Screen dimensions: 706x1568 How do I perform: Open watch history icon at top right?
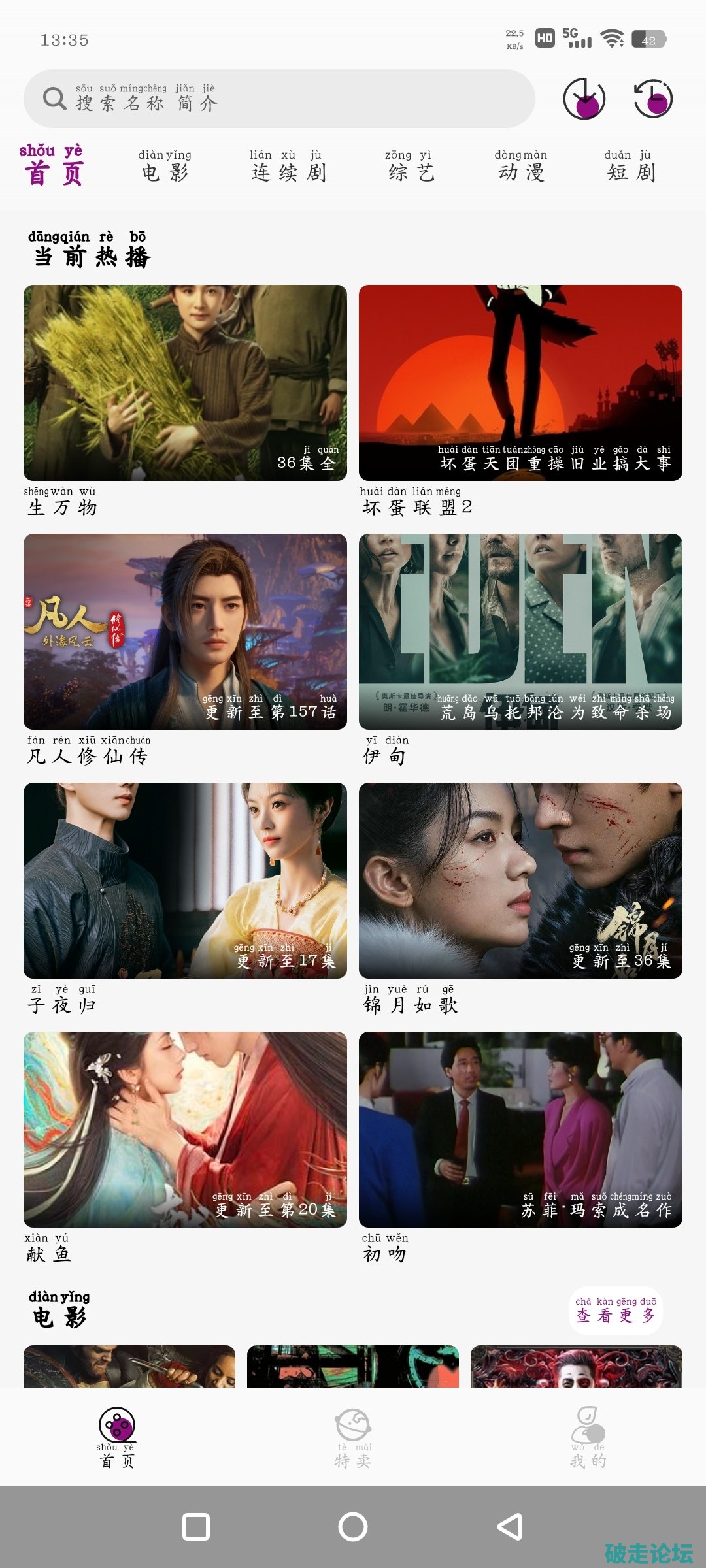click(x=653, y=99)
